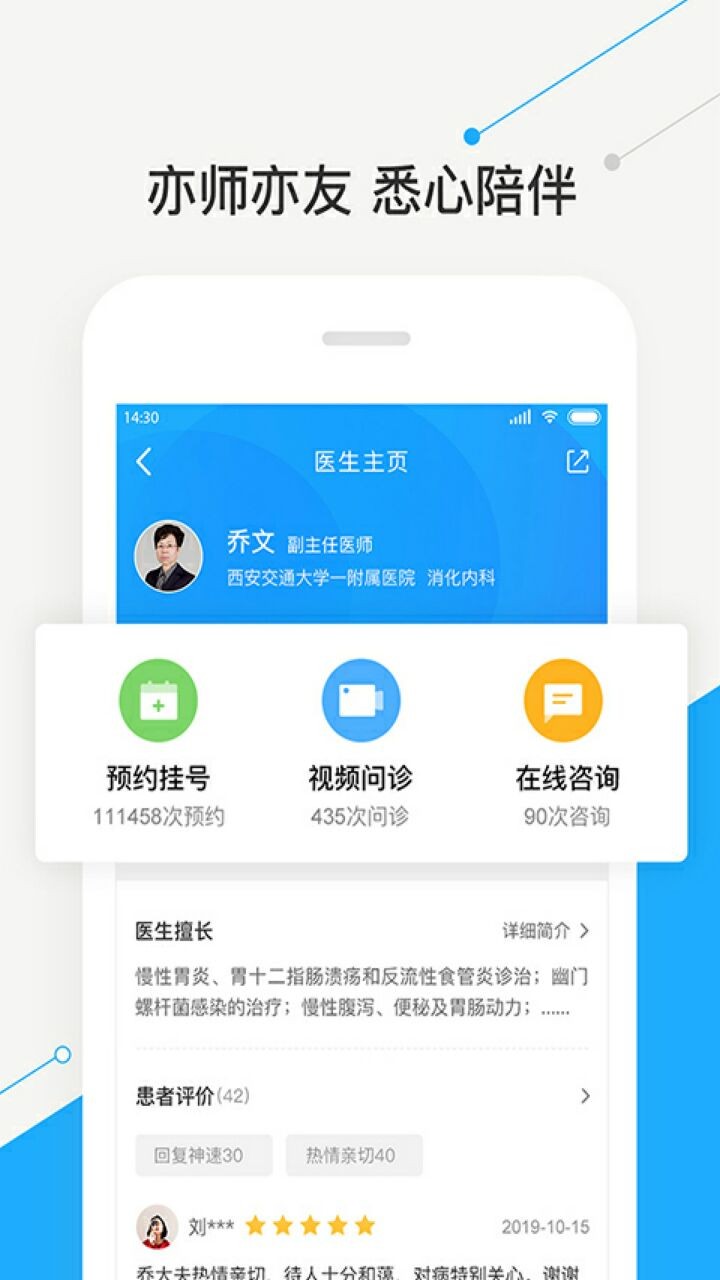Expand the truncated 医生擅长 description

pyautogui.click(x=360, y=995)
